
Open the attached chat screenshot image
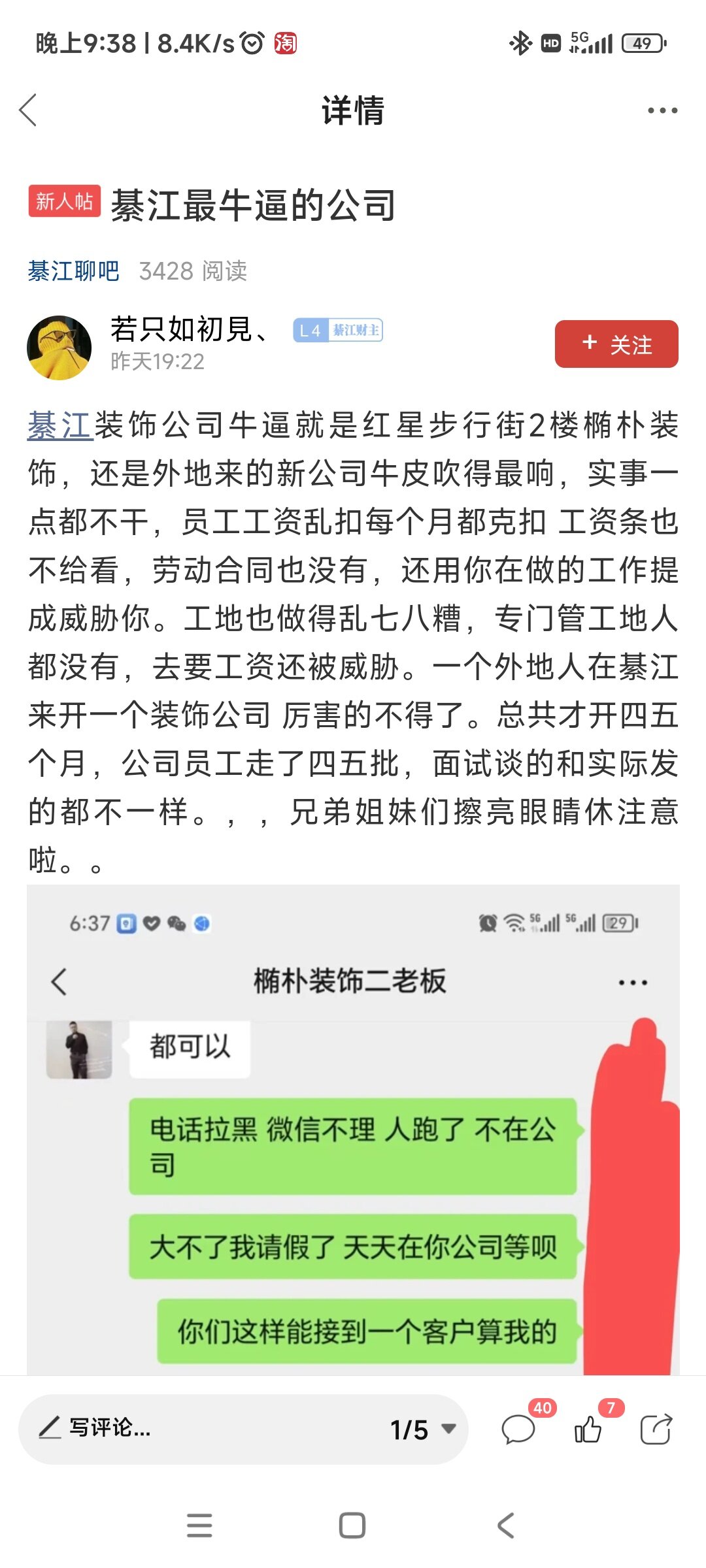pos(353,1130)
